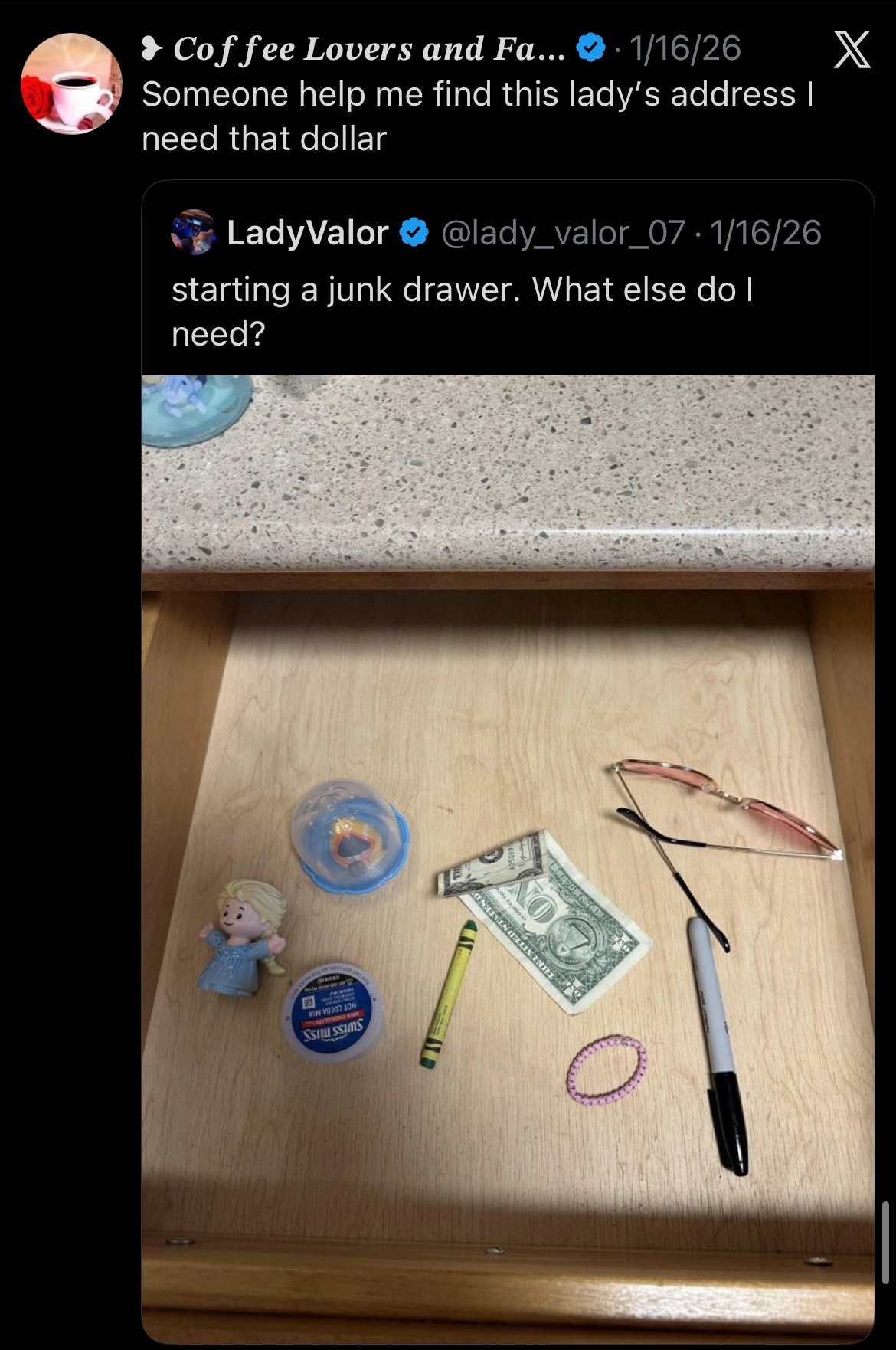896x1350 pixels.
Task: Tap the X logo icon
Action: 851,51
